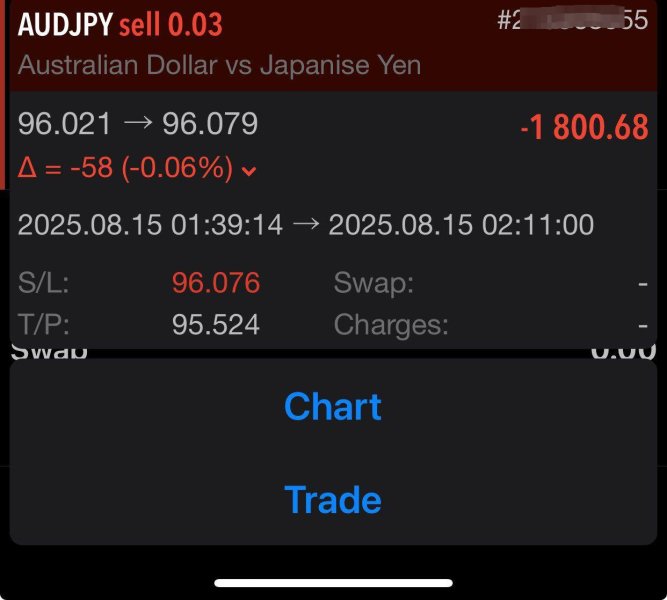The image size is (667, 600).
Task: Collapse the AUDJPY delta details chevron
Action: [249, 171]
